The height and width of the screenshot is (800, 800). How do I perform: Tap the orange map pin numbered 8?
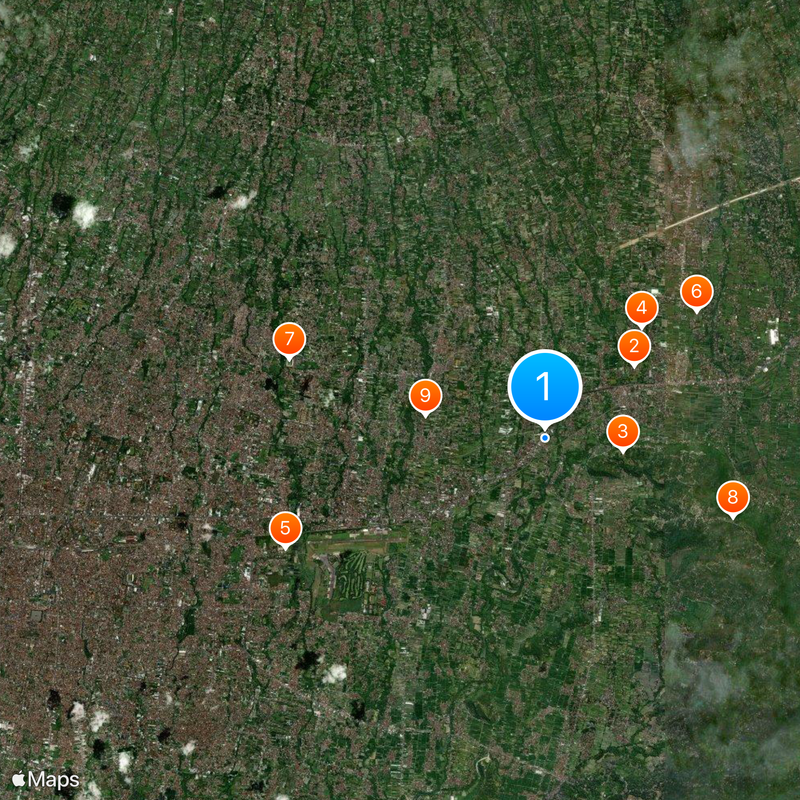(733, 497)
